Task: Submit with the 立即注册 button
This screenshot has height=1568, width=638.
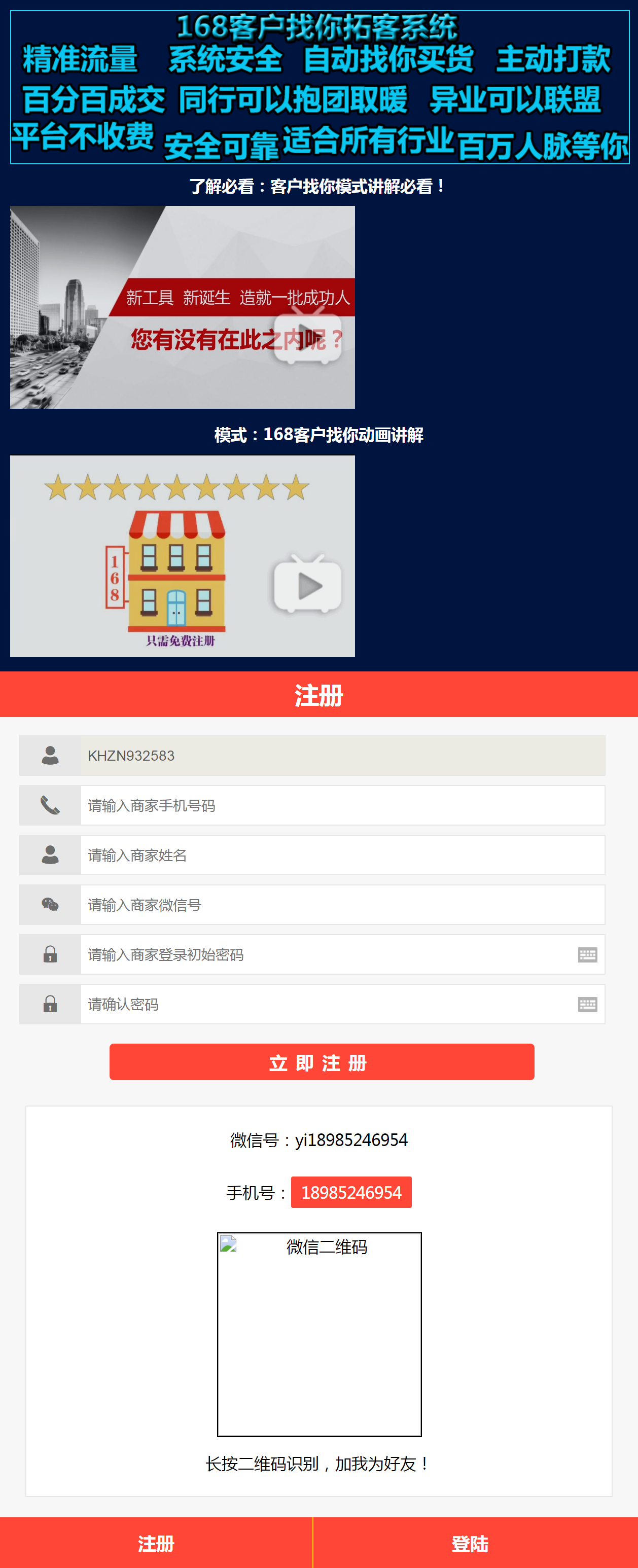Action: pos(322,1062)
